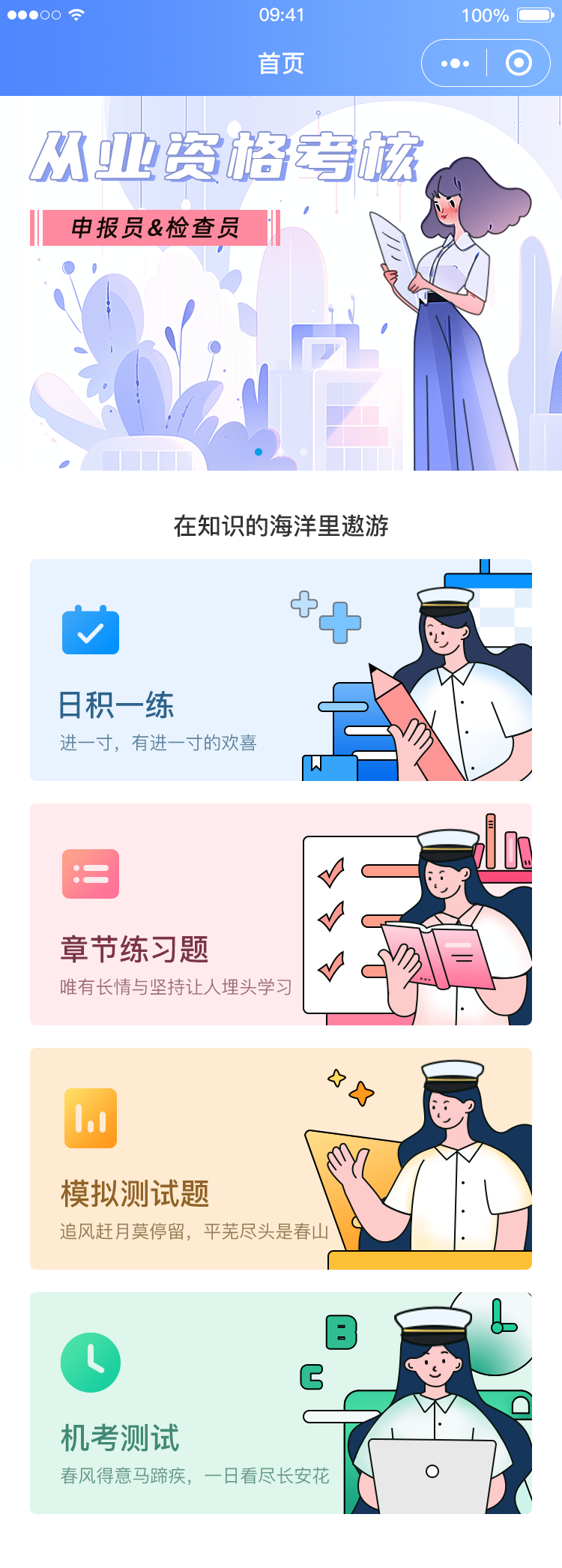Open the 章节练习题 chapter exercises card
Image resolution: width=562 pixels, height=1568 pixels.
tap(281, 914)
